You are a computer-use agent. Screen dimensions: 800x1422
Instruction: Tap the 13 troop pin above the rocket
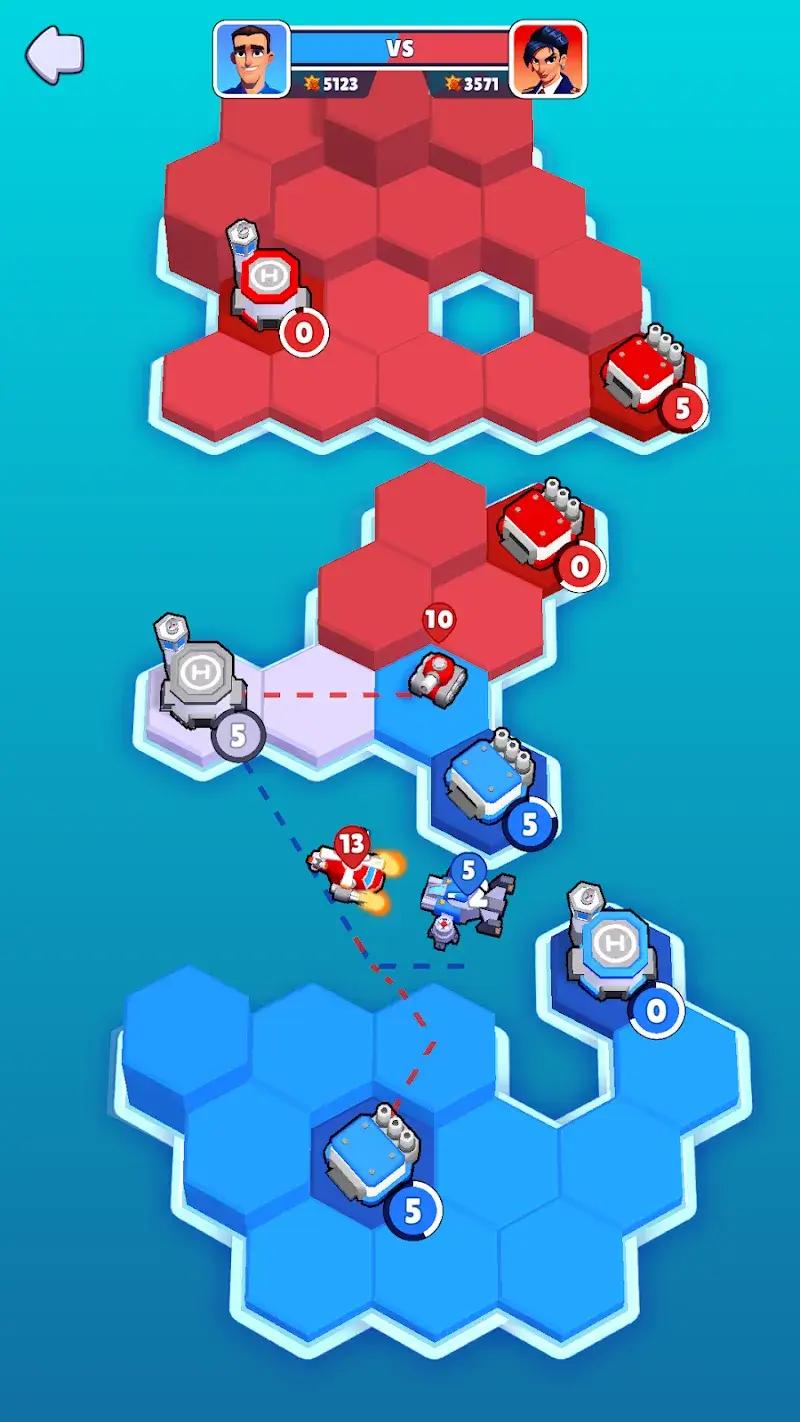click(352, 845)
